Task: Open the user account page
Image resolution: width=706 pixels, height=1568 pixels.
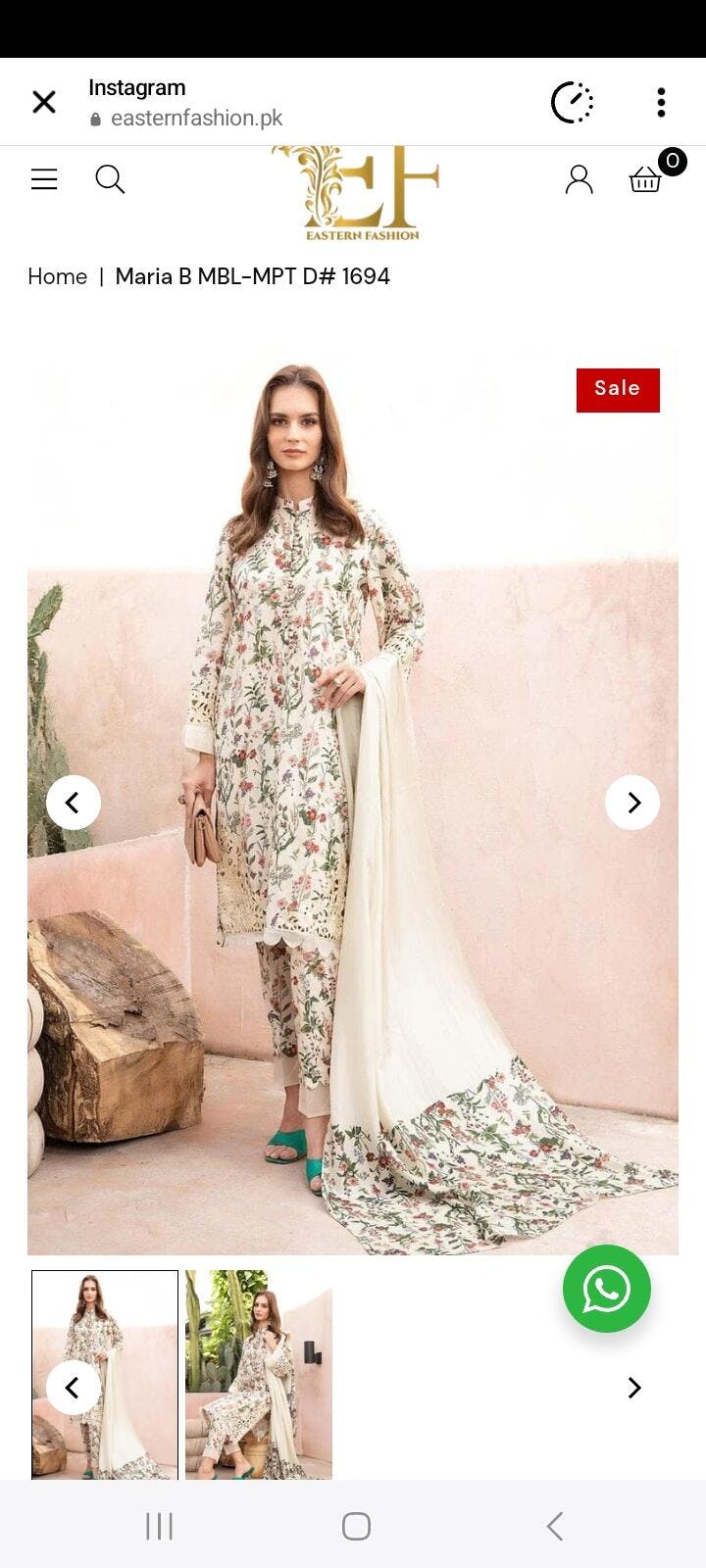Action: [x=580, y=179]
